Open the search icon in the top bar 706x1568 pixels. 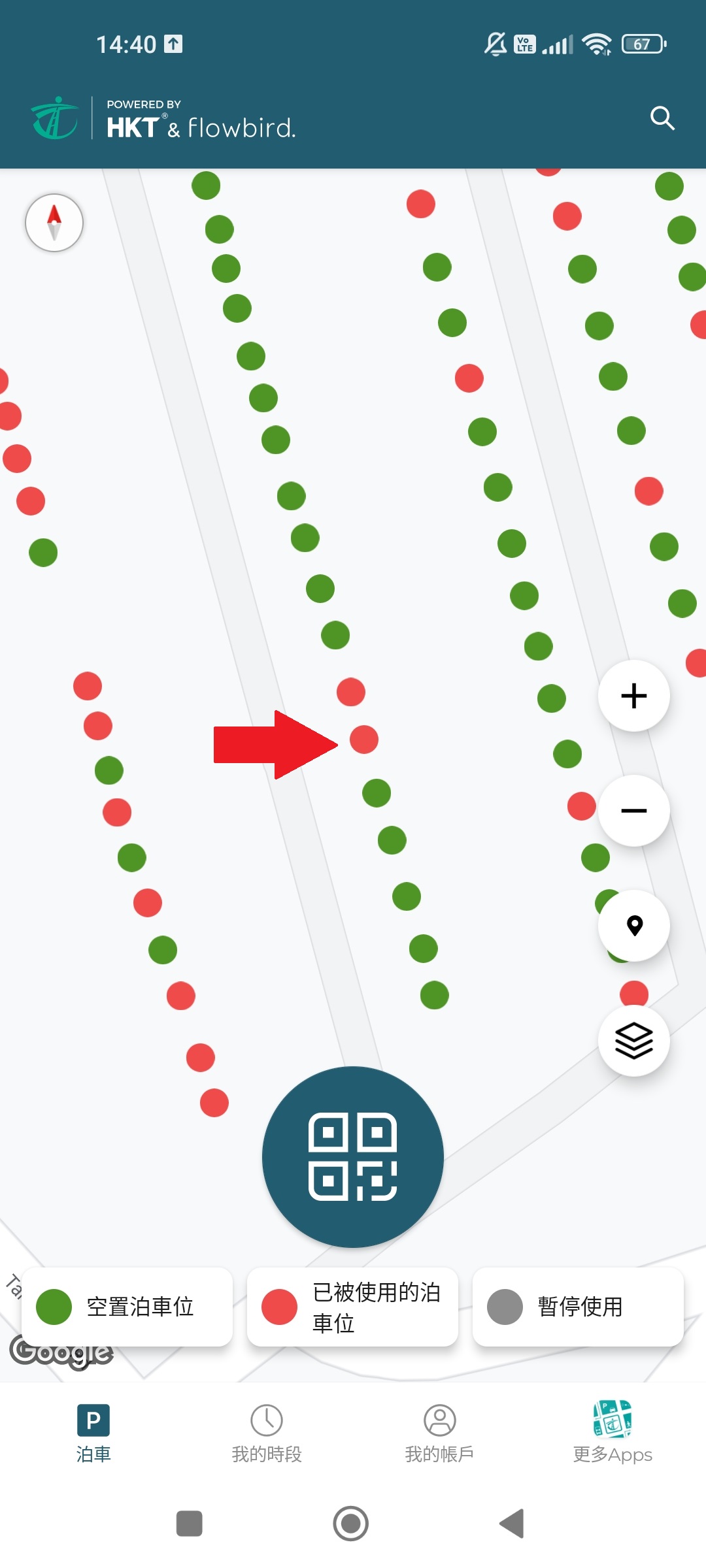662,118
